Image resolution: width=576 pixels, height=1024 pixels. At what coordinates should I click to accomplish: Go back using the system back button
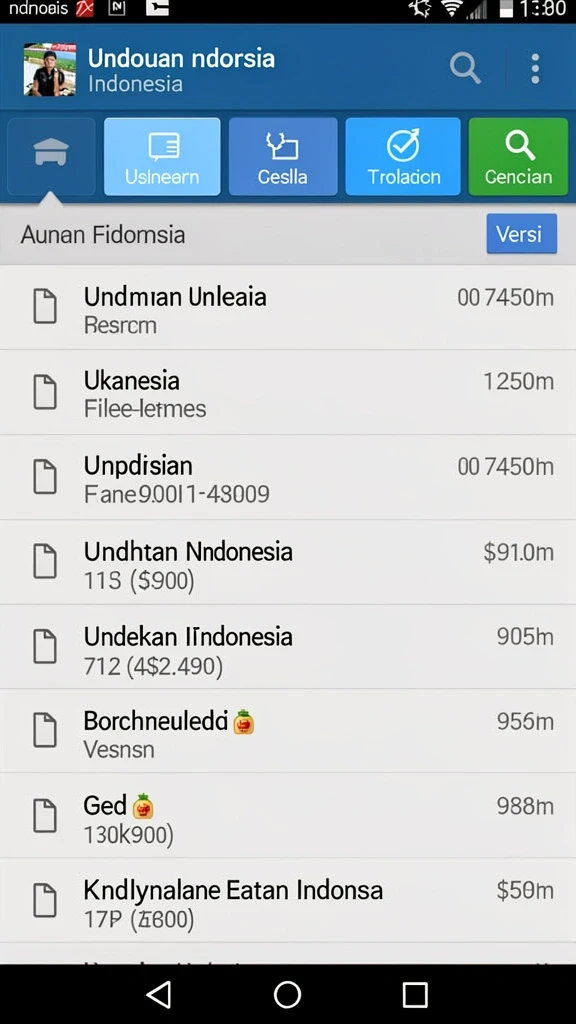point(159,995)
